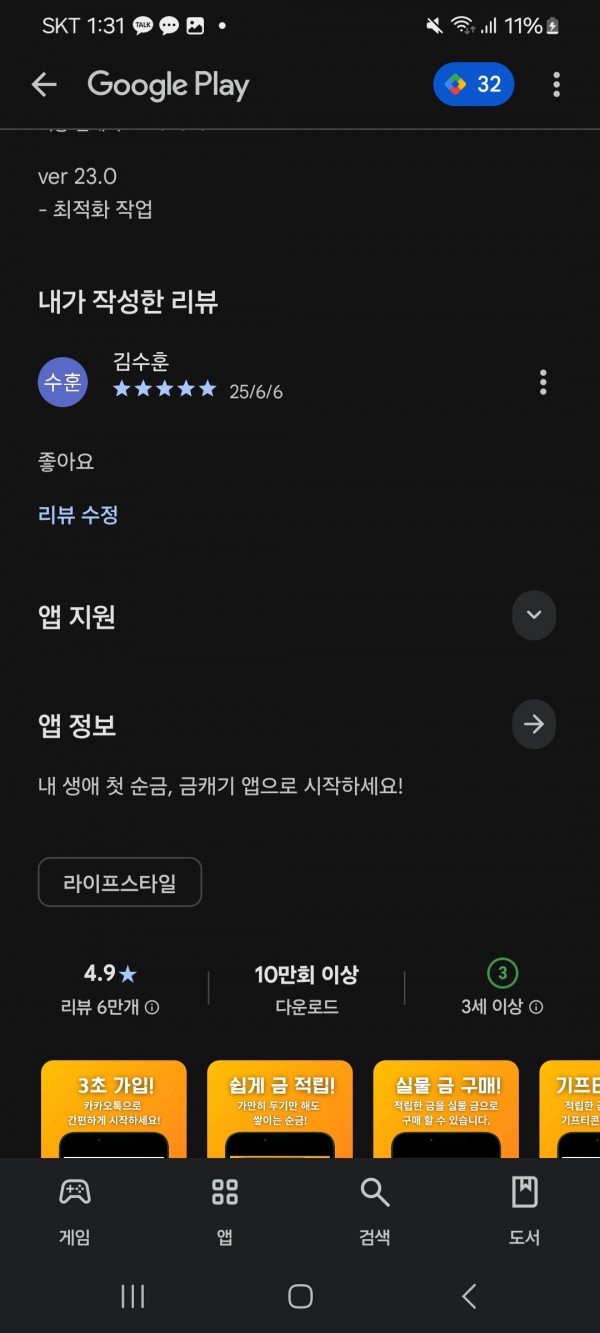Select the 라이프스타일 category chip
Screen dimensions: 600x1333
coord(120,883)
